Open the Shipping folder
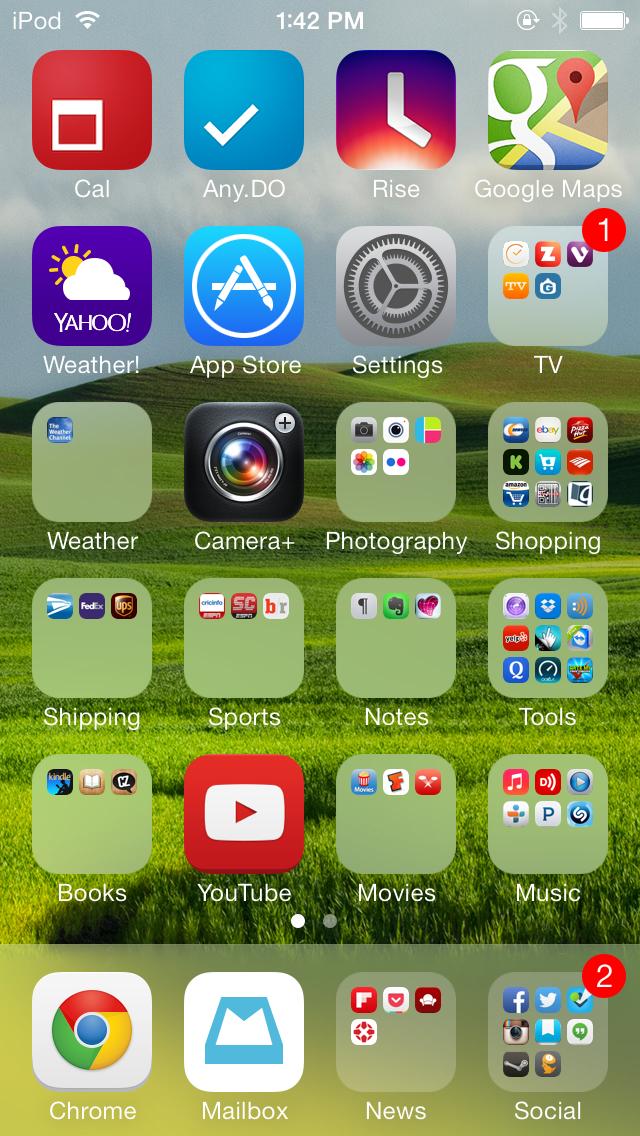The width and height of the screenshot is (640, 1136). click(92, 638)
